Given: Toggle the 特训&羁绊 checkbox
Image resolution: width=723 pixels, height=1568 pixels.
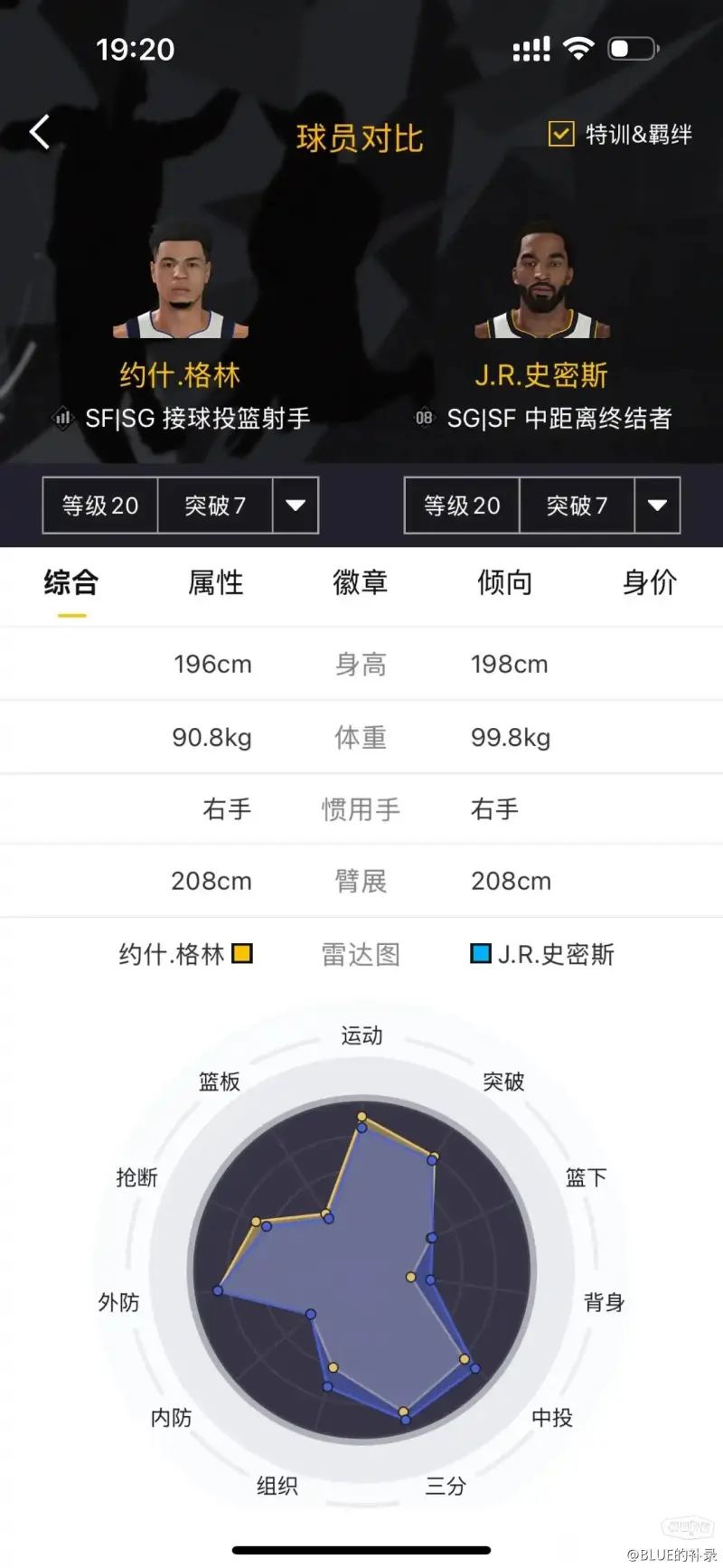Looking at the screenshot, I should coord(561,134).
